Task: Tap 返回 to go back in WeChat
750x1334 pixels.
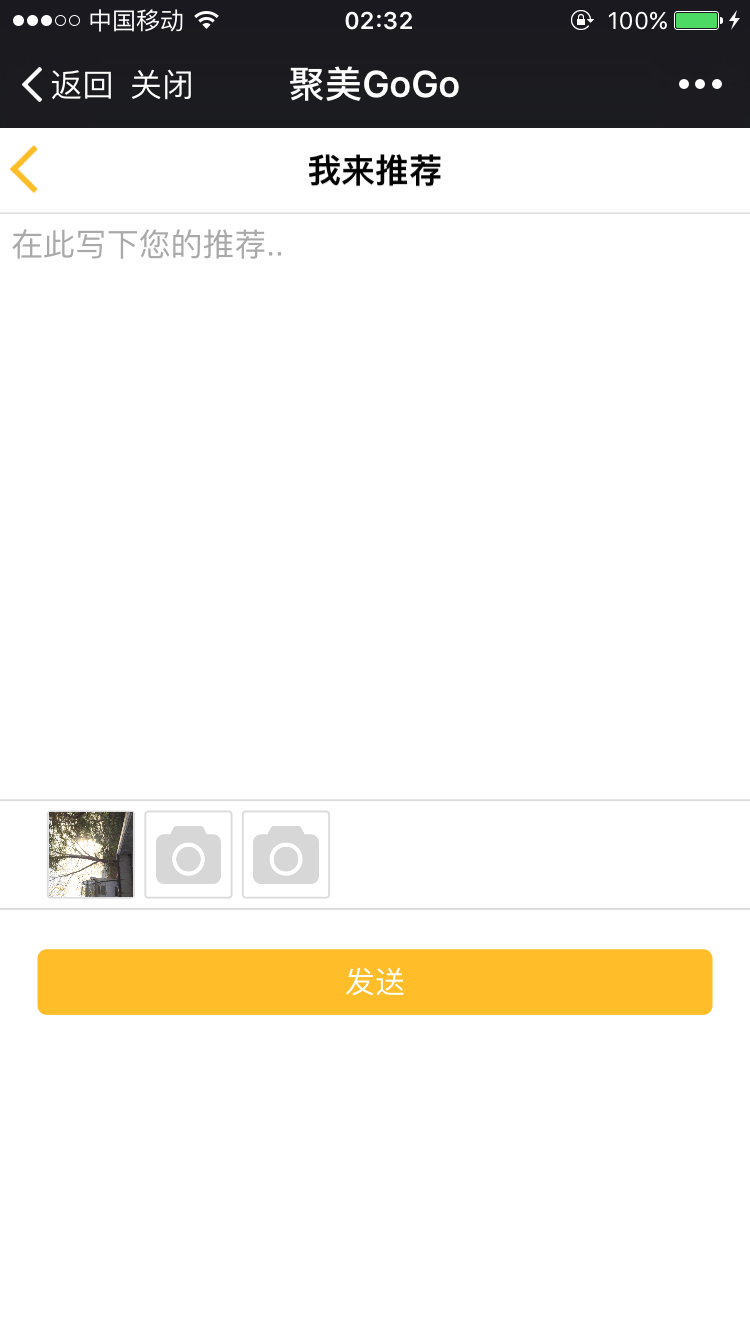Action: [x=66, y=85]
